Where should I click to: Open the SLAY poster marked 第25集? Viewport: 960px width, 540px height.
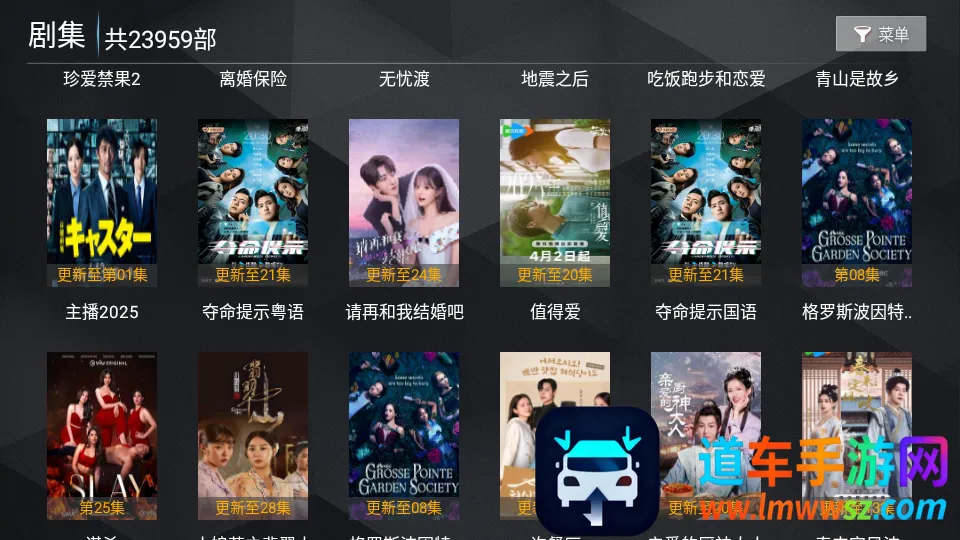tap(102, 435)
